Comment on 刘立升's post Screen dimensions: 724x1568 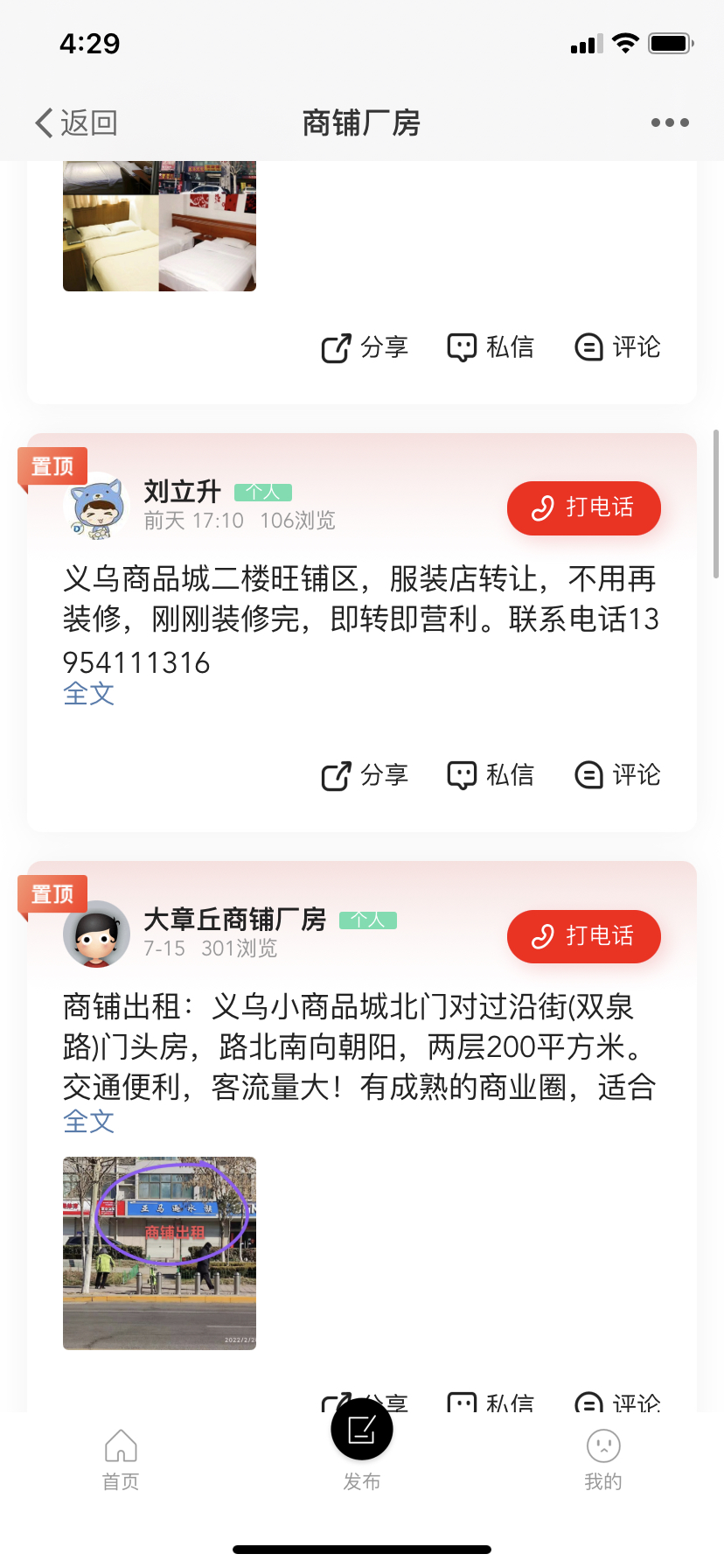617,775
